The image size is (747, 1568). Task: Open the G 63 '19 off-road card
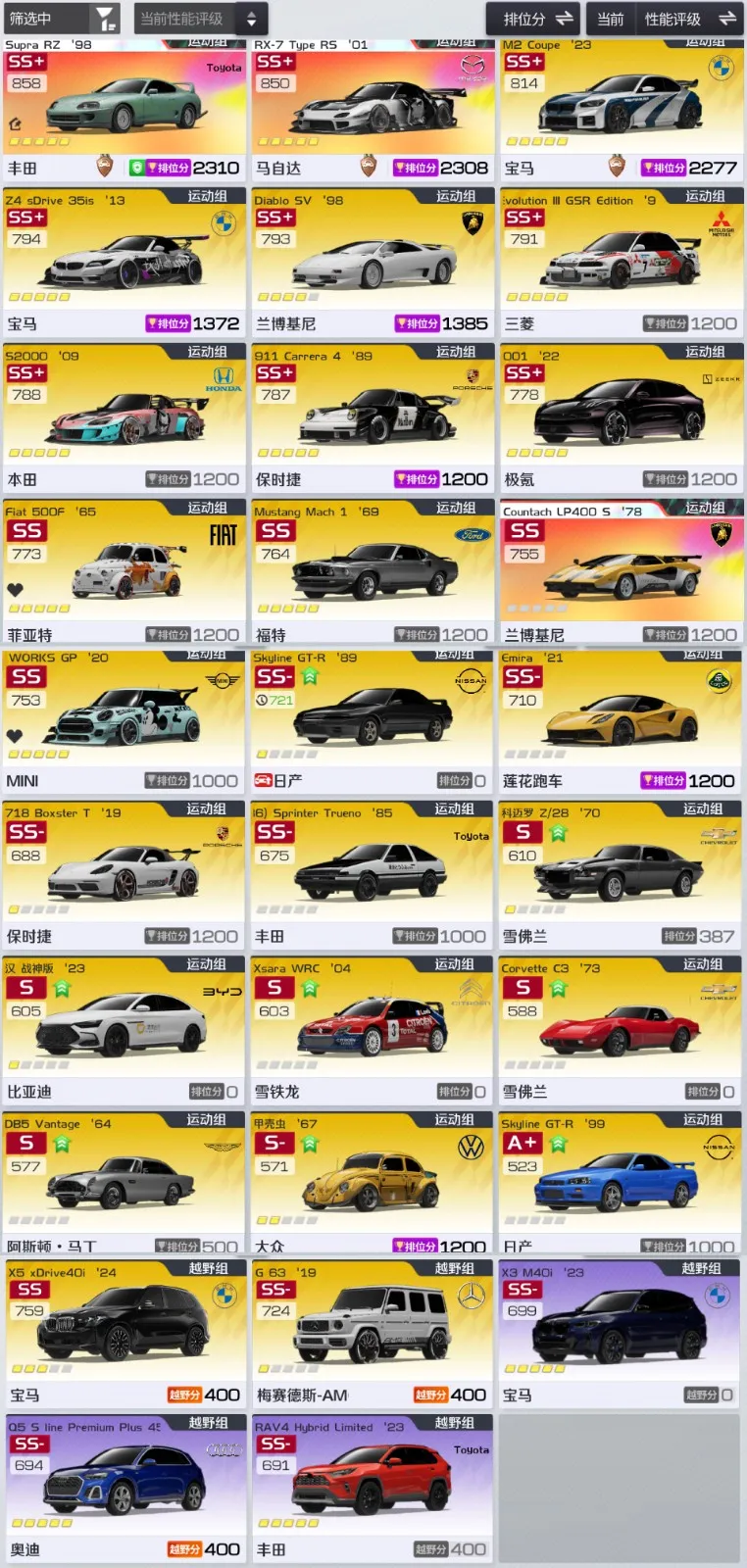373,1333
